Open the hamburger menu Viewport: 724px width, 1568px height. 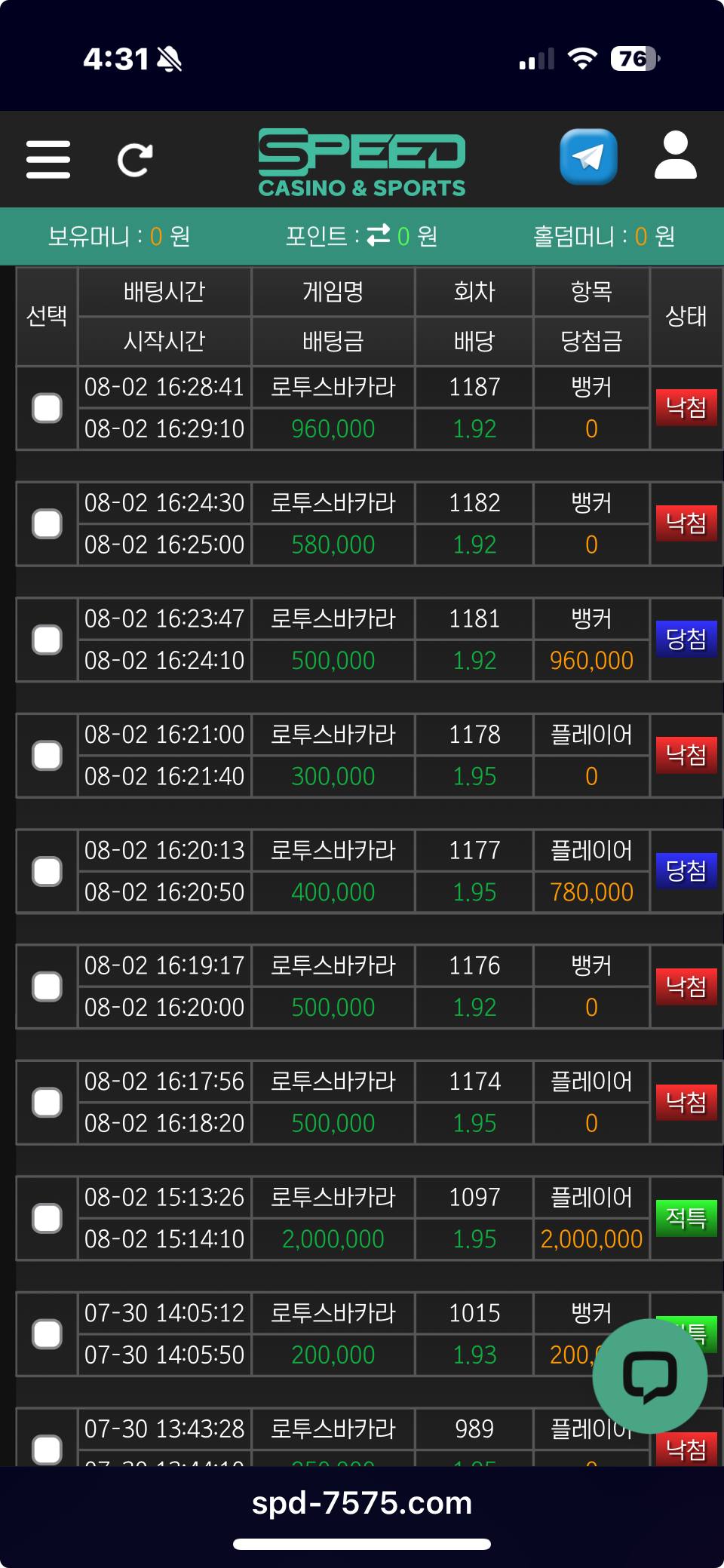(x=48, y=159)
